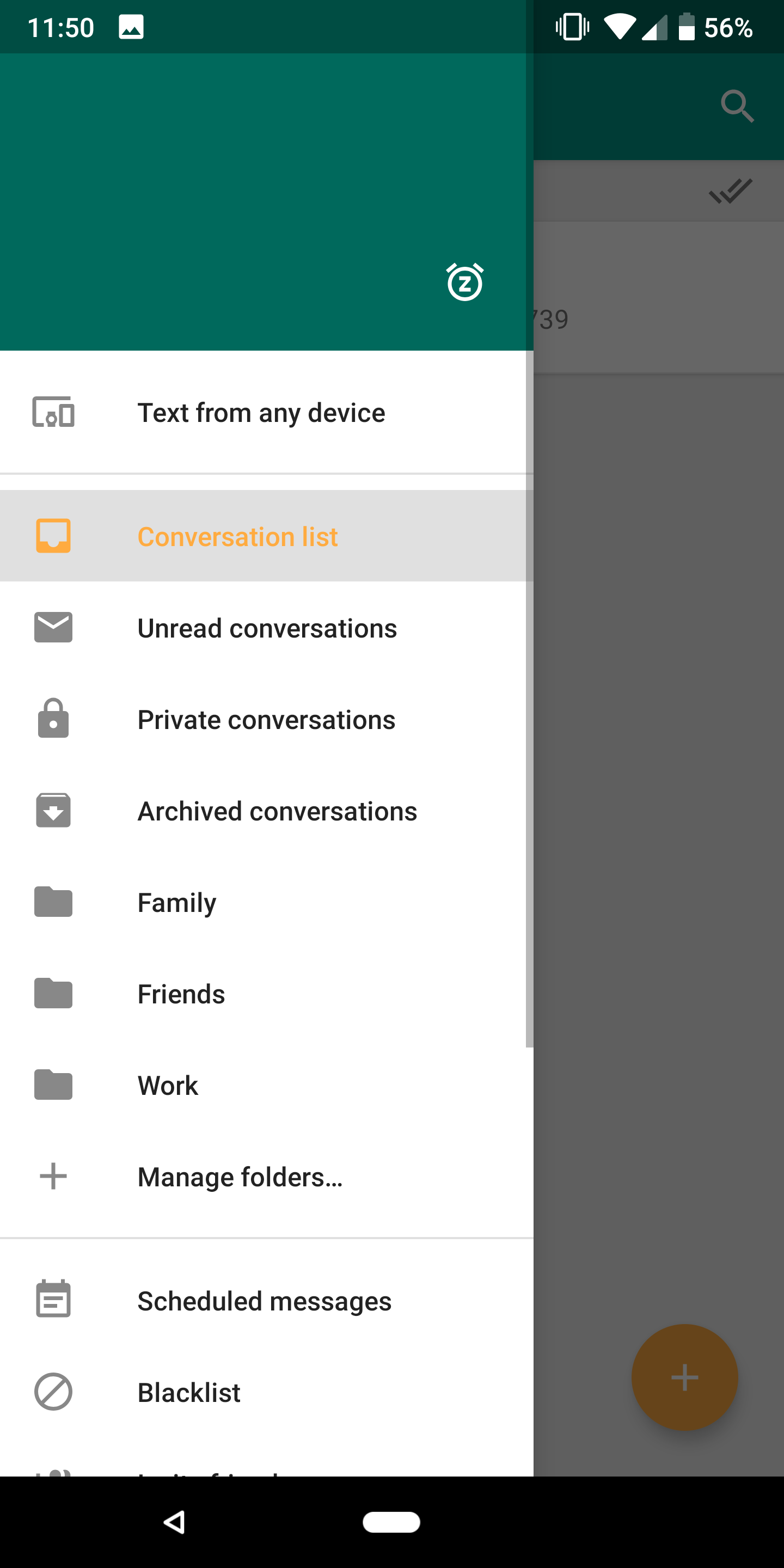Open Text from any device

[x=267, y=413]
